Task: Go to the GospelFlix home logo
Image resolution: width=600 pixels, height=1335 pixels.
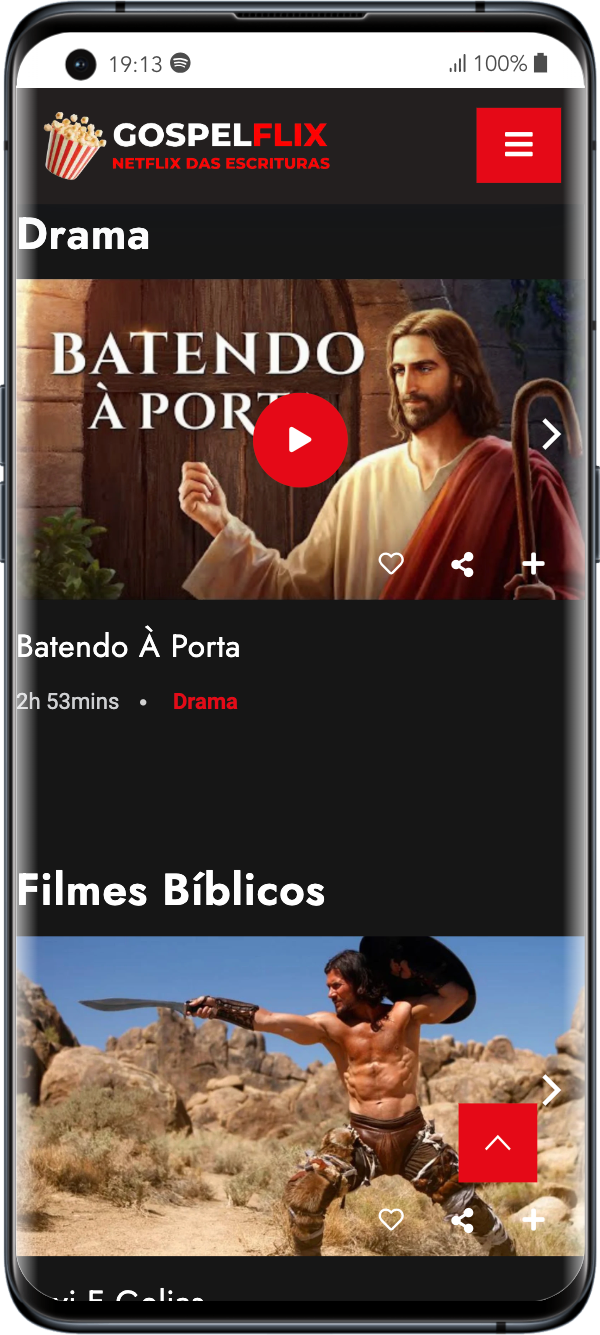Action: click(187, 146)
